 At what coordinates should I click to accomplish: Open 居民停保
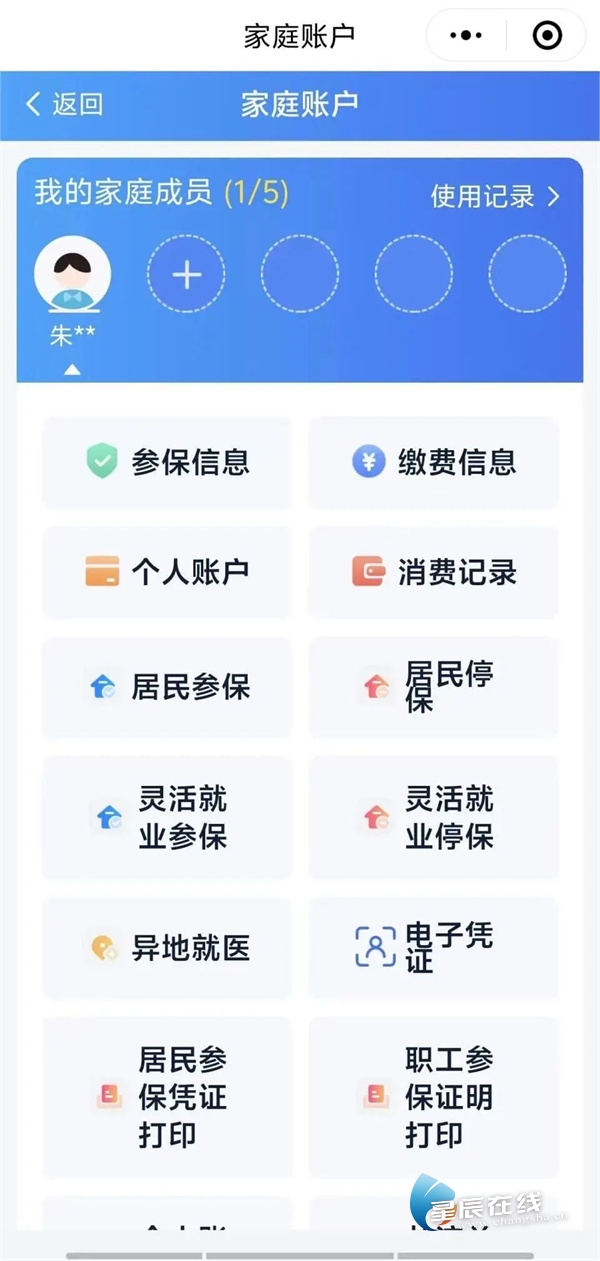(433, 687)
